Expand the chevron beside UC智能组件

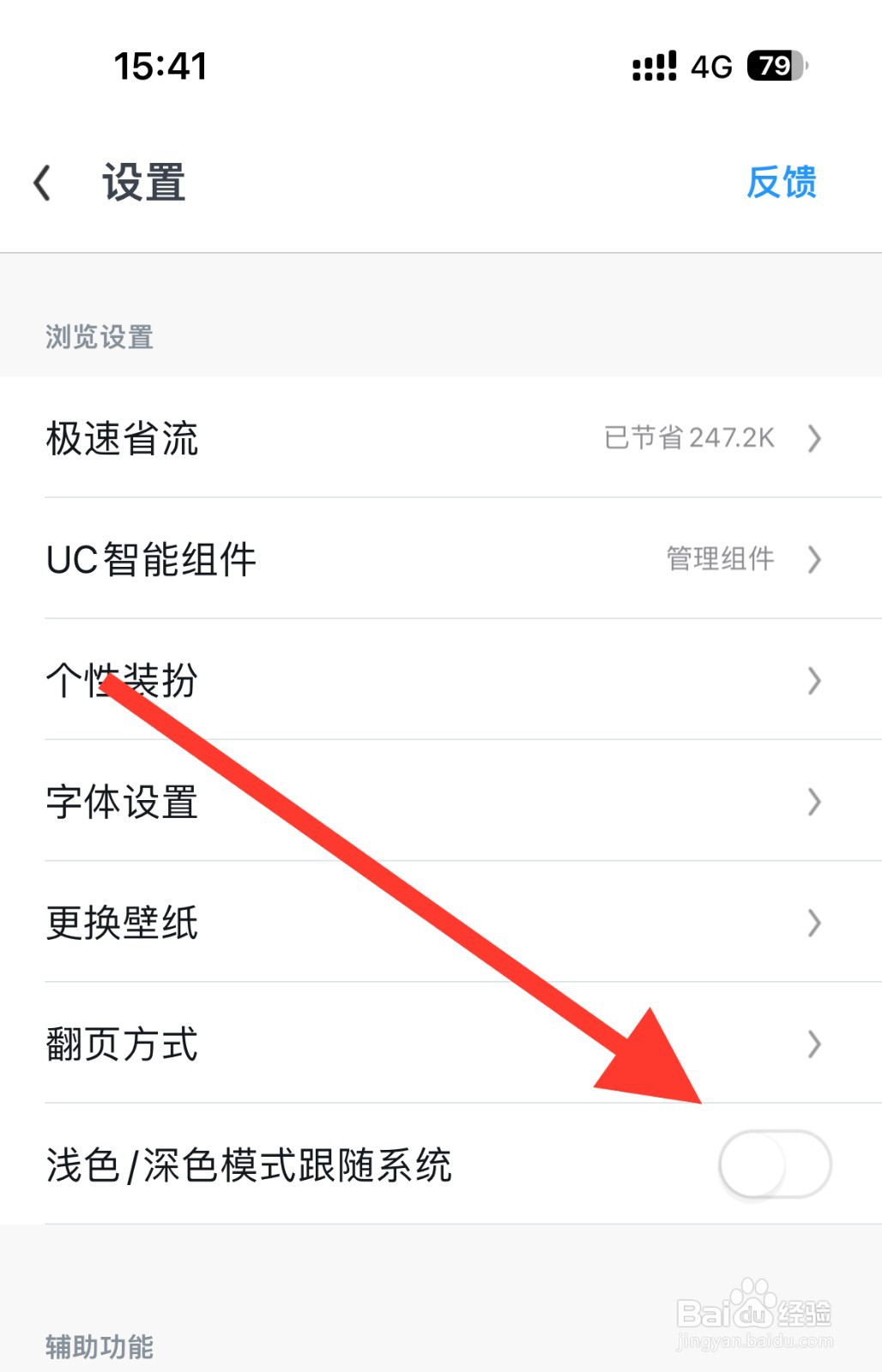813,560
